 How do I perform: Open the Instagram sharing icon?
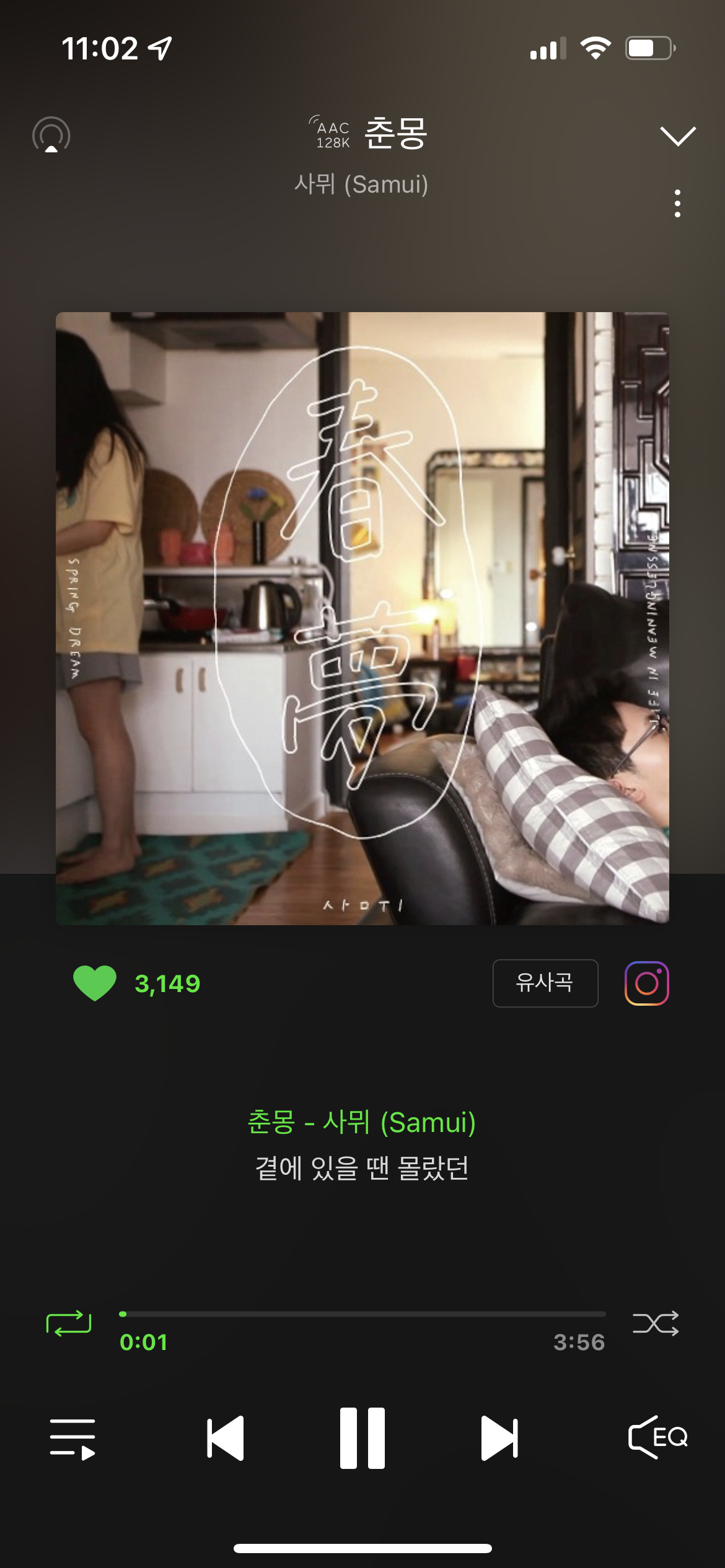(647, 983)
